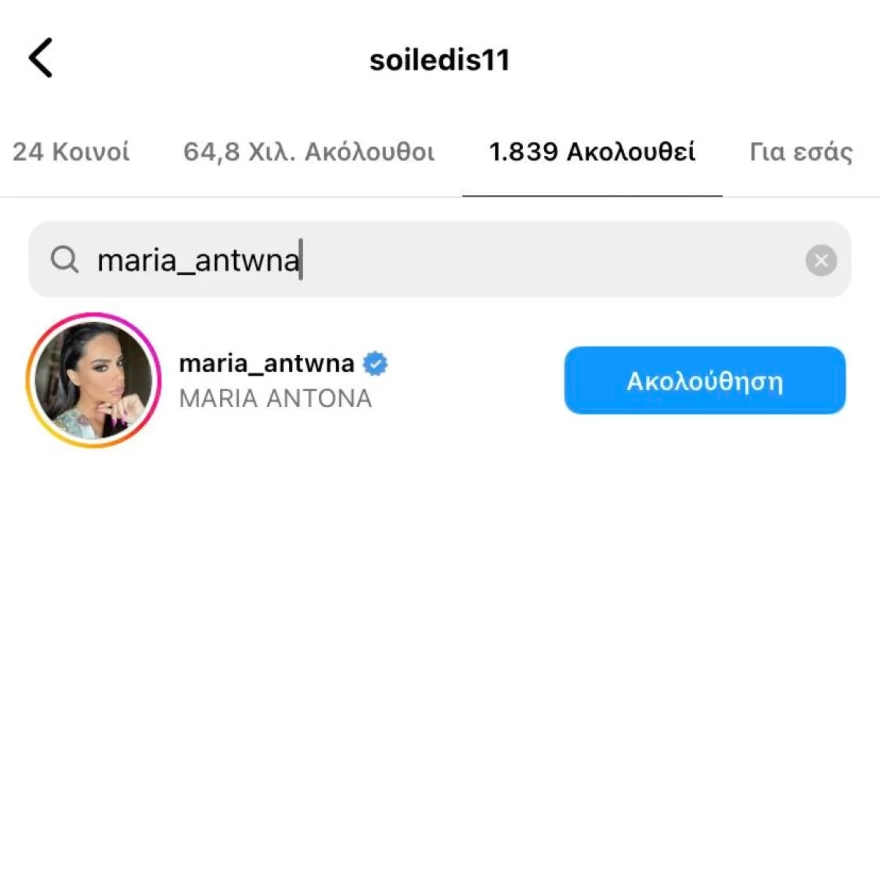Open maria_antwna's profile from the results
Screen dimensions: 880x883
coord(267,364)
